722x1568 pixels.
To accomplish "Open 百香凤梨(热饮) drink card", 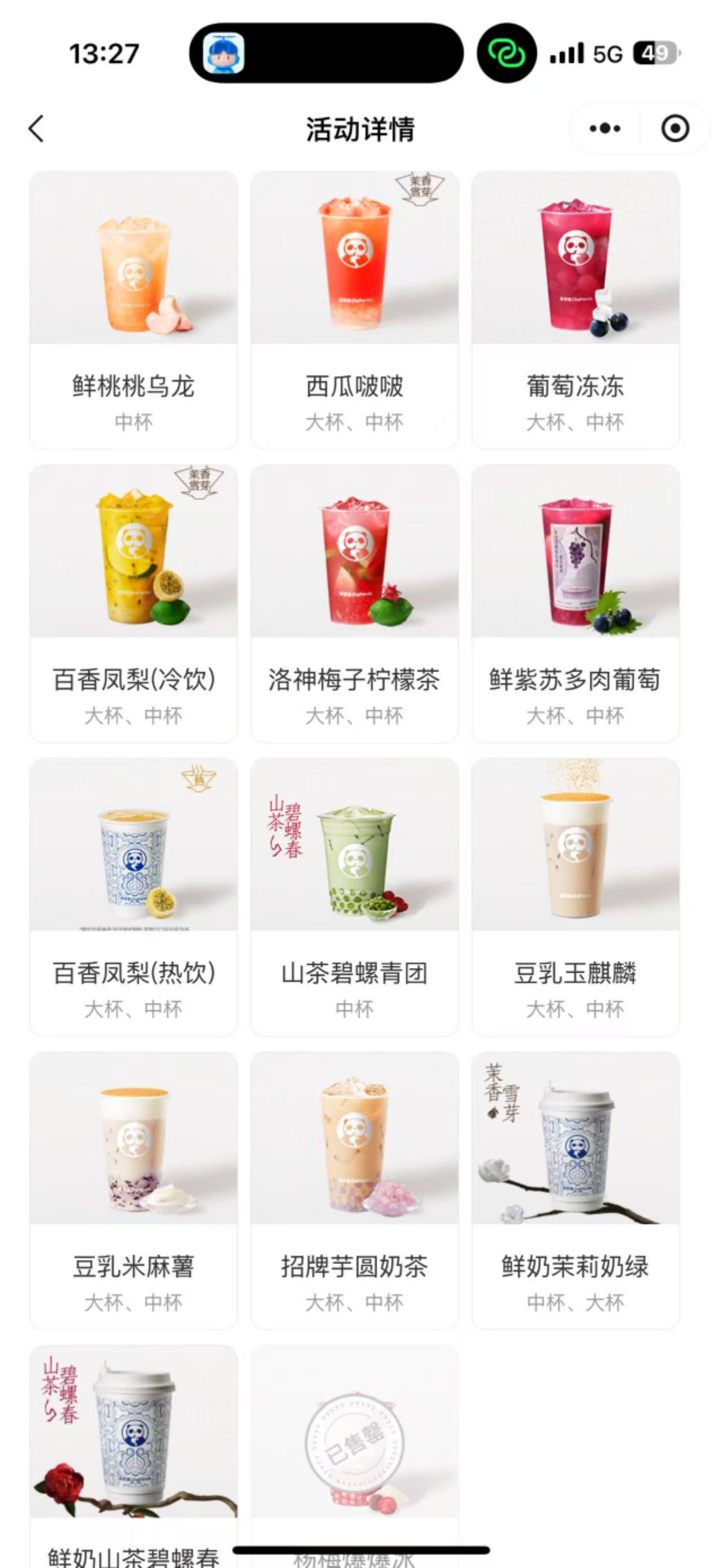I will click(x=133, y=896).
